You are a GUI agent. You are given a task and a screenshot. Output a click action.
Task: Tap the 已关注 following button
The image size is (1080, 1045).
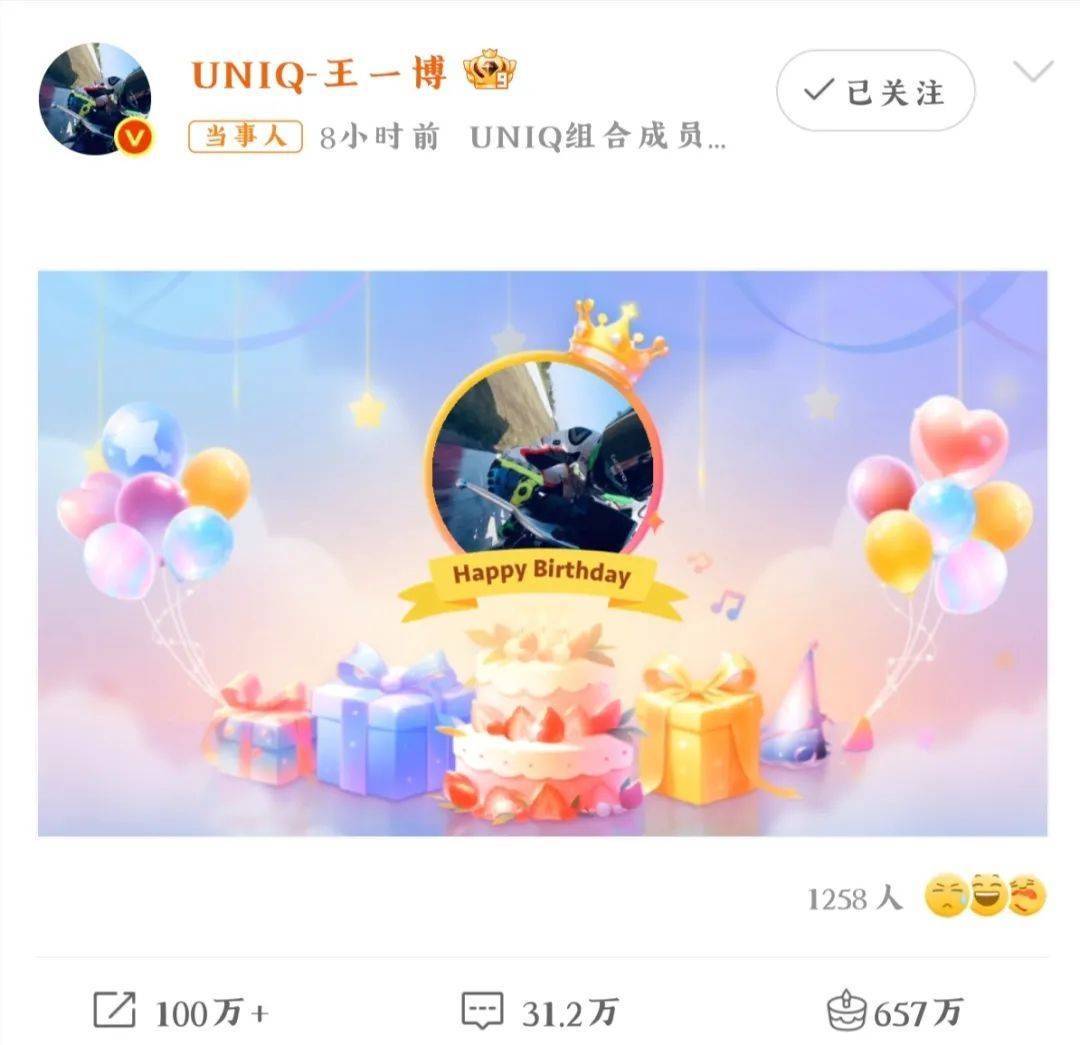coord(875,92)
